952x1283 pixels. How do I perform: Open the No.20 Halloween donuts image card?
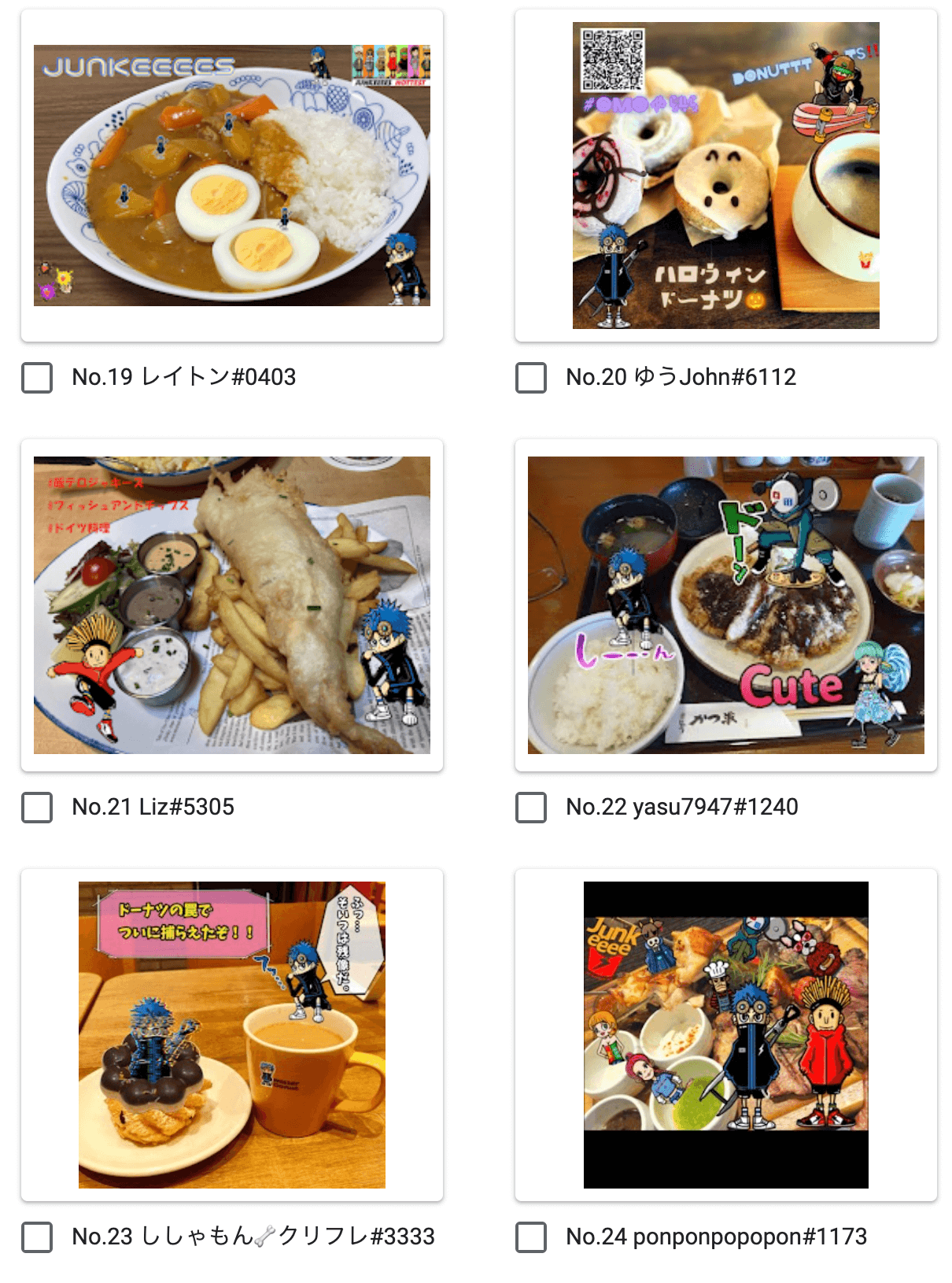pyautogui.click(x=725, y=176)
